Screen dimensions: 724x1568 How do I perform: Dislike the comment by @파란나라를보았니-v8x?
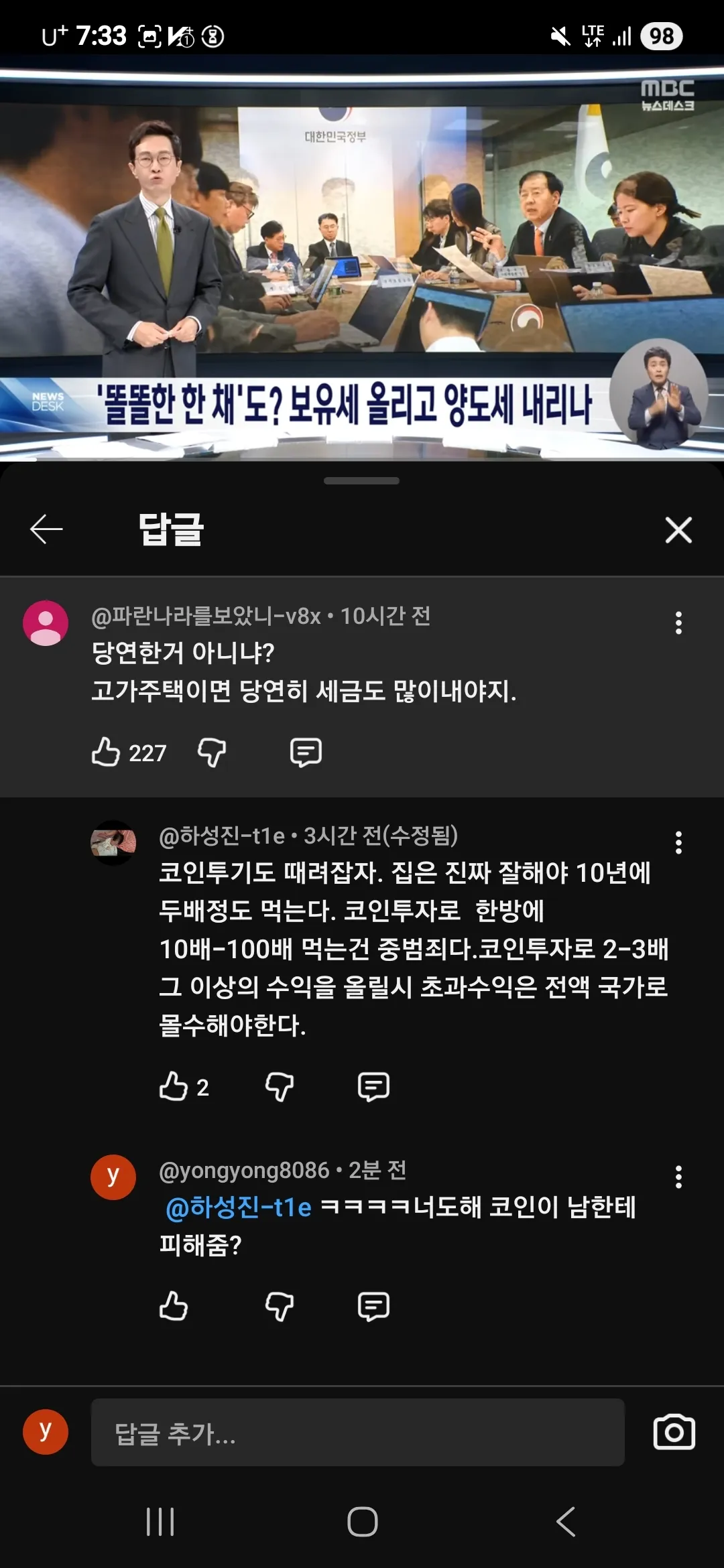[212, 752]
